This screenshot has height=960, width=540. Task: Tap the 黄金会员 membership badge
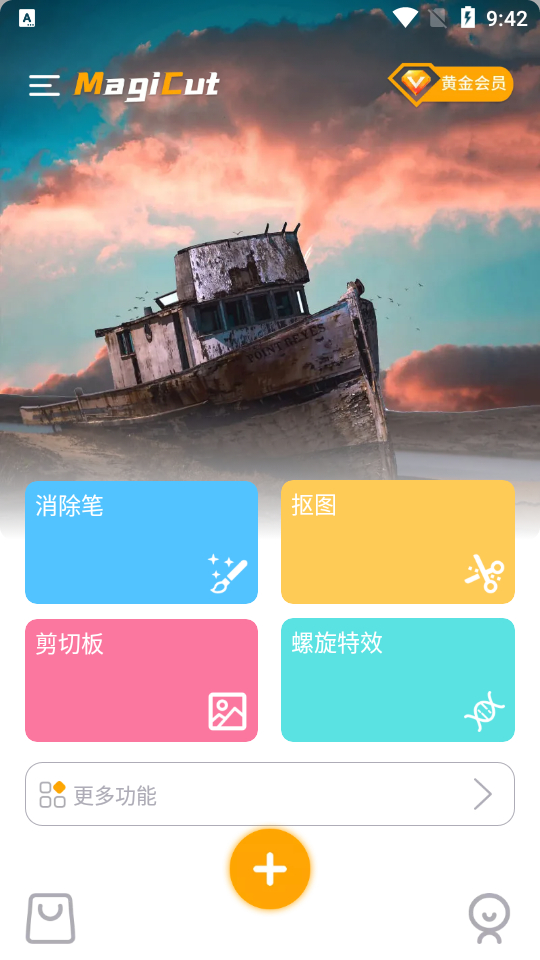[451, 84]
